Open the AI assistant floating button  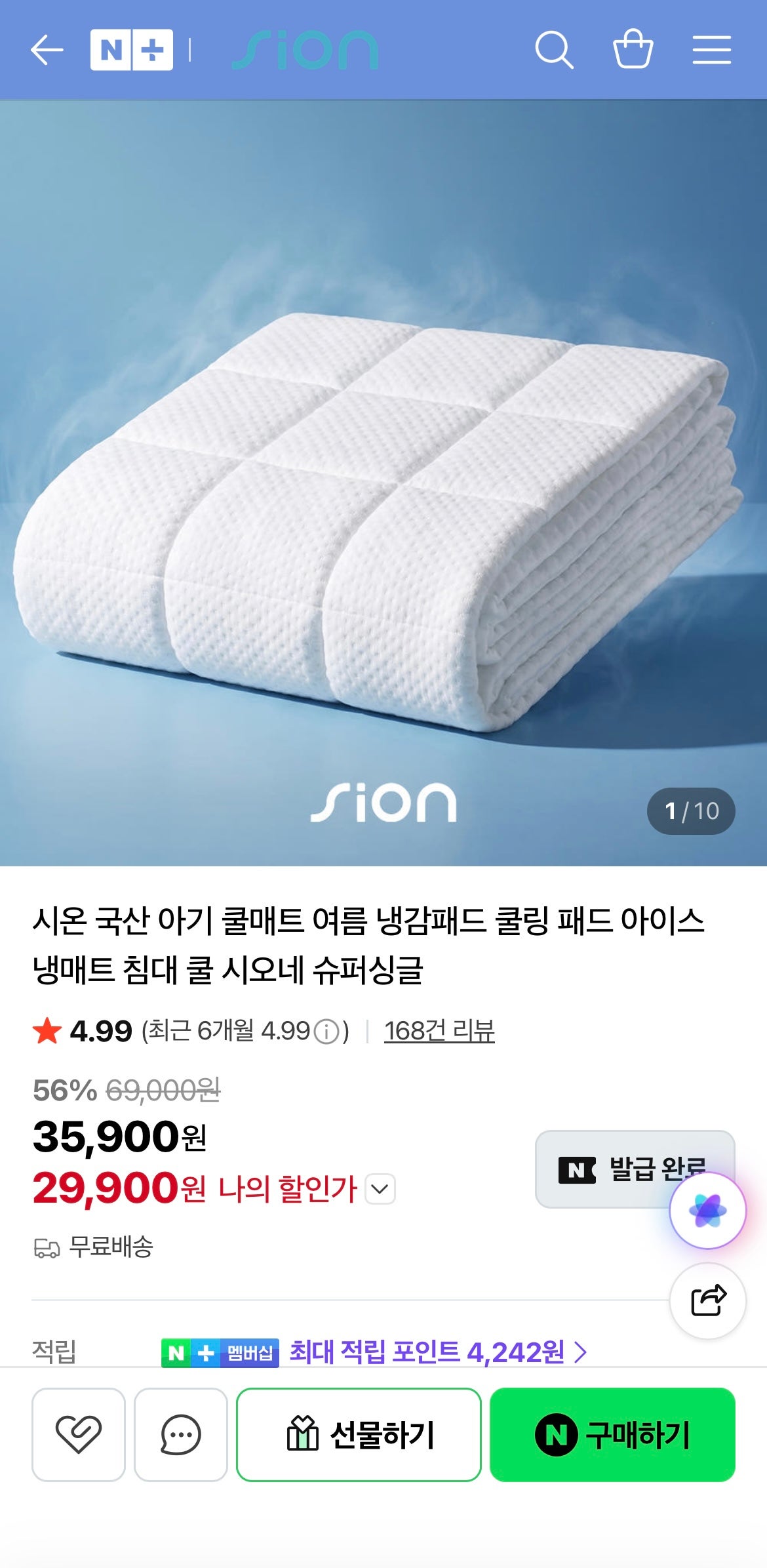[x=708, y=1210]
